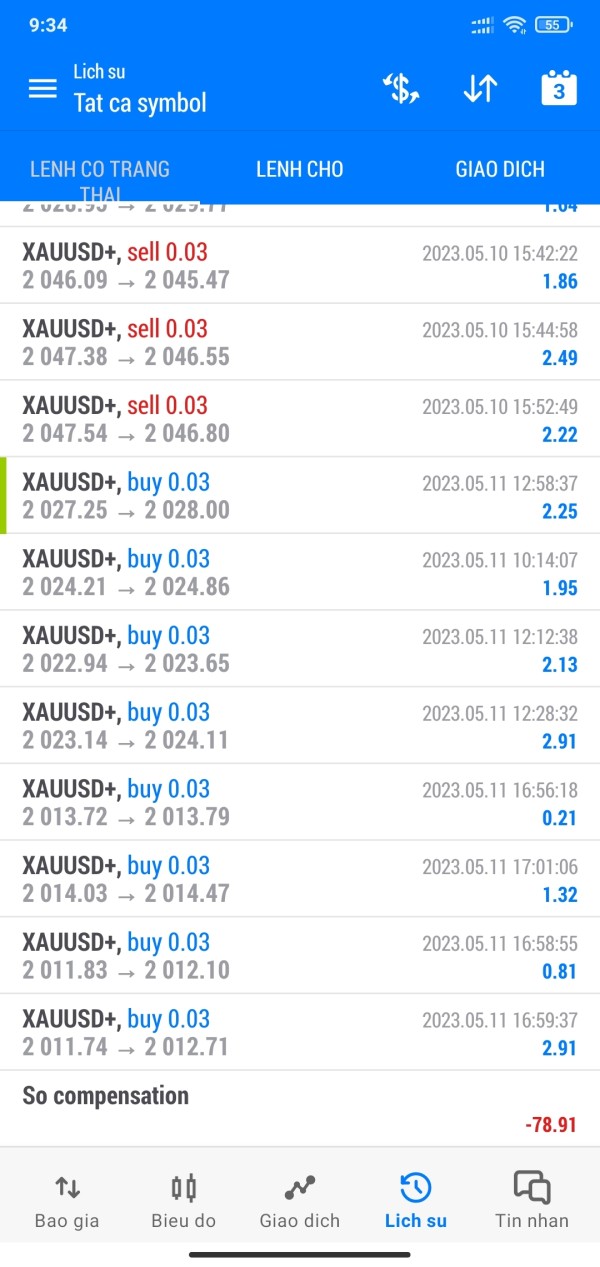The height and width of the screenshot is (1267, 600).
Task: Select the GIAO DICH tab
Action: tap(500, 170)
